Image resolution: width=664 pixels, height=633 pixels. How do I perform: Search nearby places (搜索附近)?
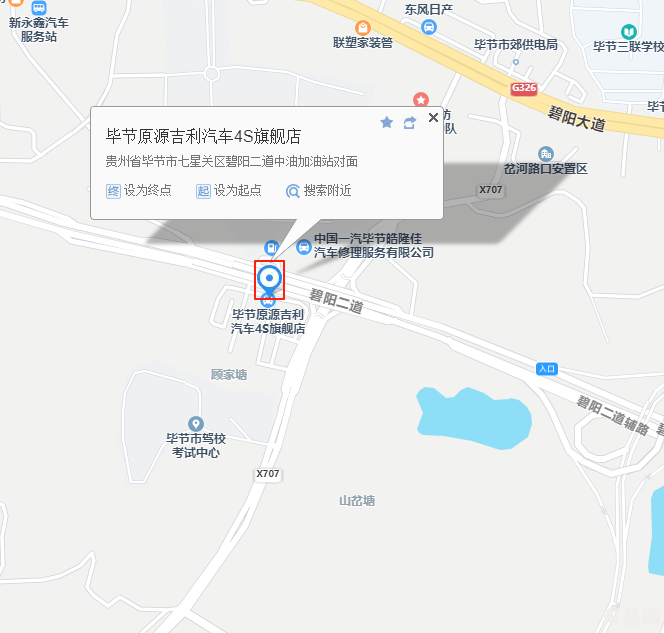[319, 190]
